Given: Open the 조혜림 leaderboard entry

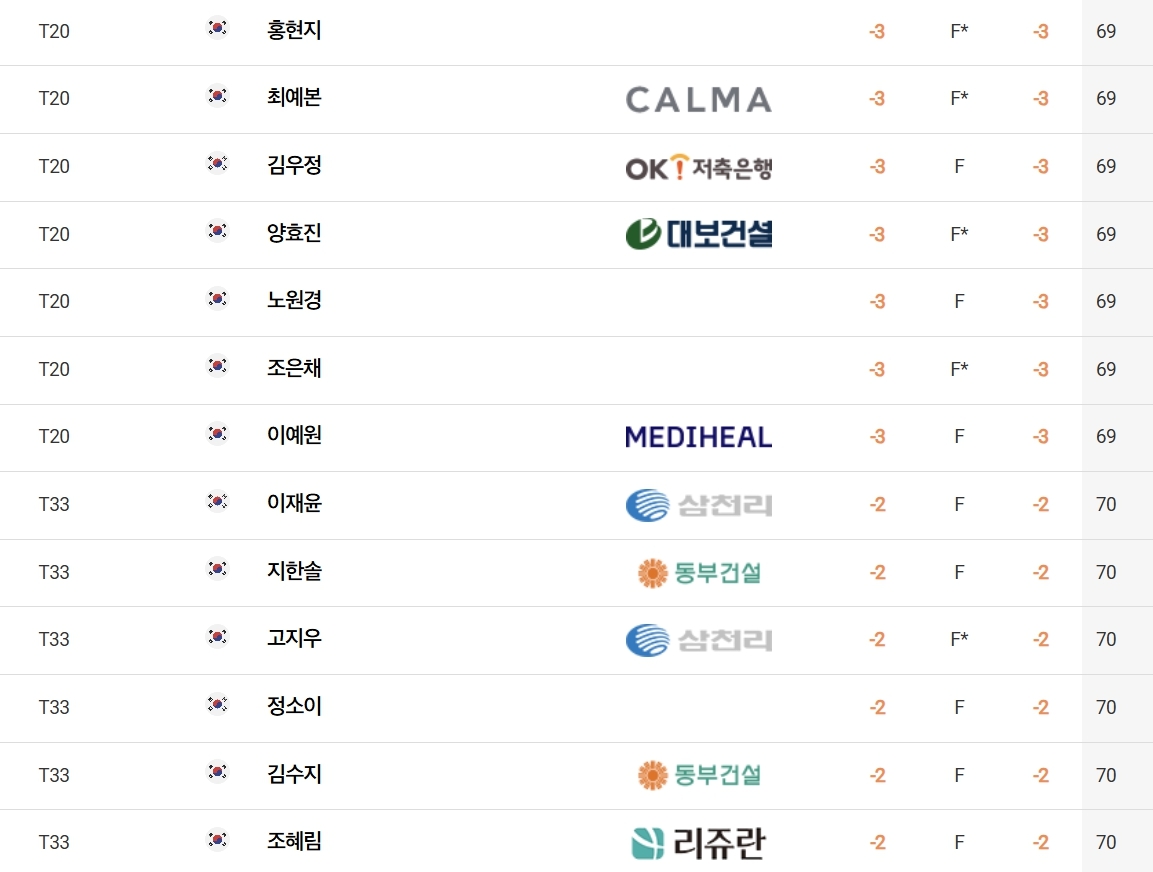Looking at the screenshot, I should (x=294, y=841).
